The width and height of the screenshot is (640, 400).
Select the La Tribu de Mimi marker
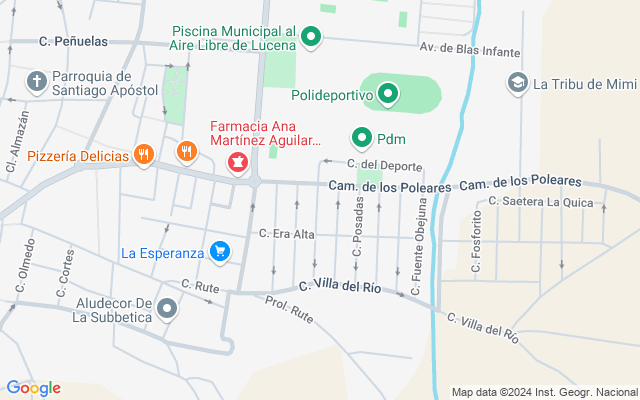pyautogui.click(x=518, y=83)
